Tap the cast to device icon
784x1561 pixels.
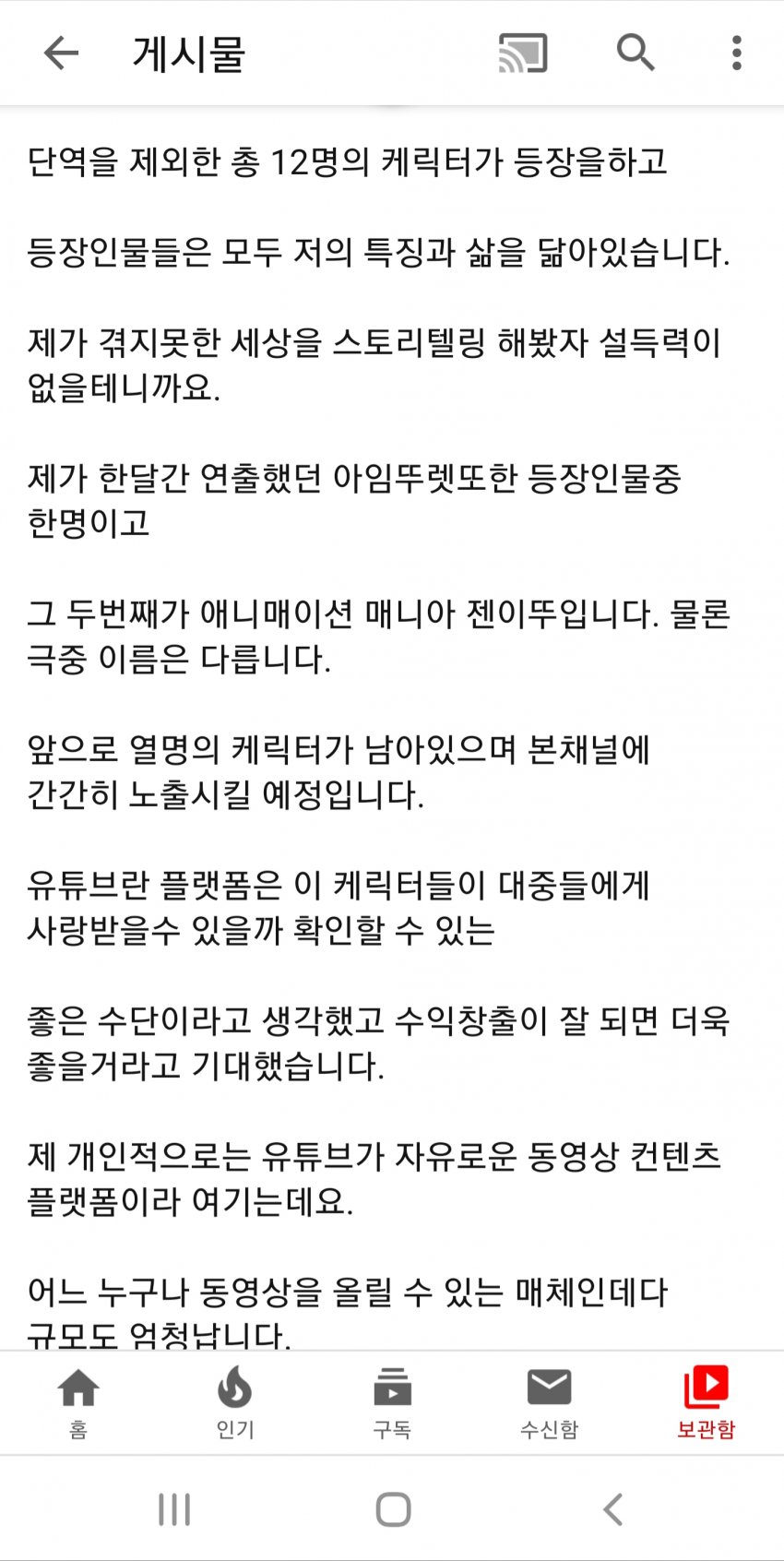click(523, 54)
